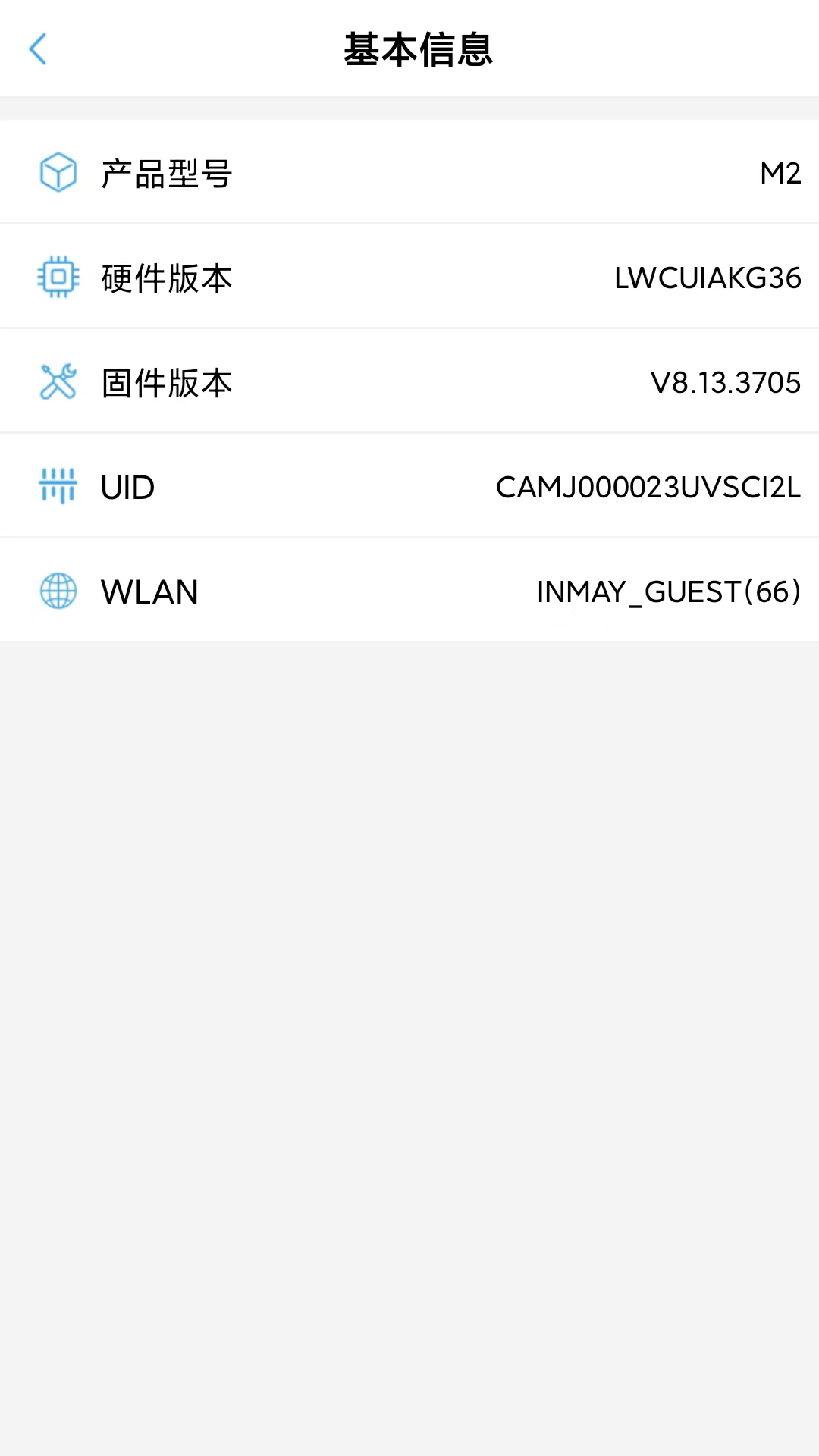Click the product model cube icon
The height and width of the screenshot is (1456, 819).
[58, 173]
